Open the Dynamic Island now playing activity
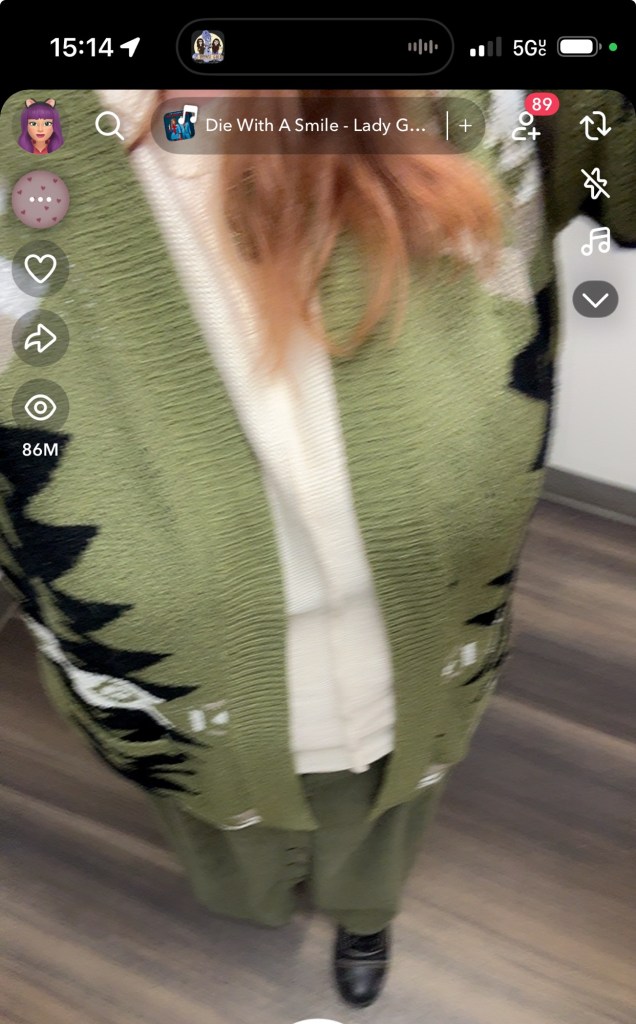The image size is (636, 1024). 316,47
